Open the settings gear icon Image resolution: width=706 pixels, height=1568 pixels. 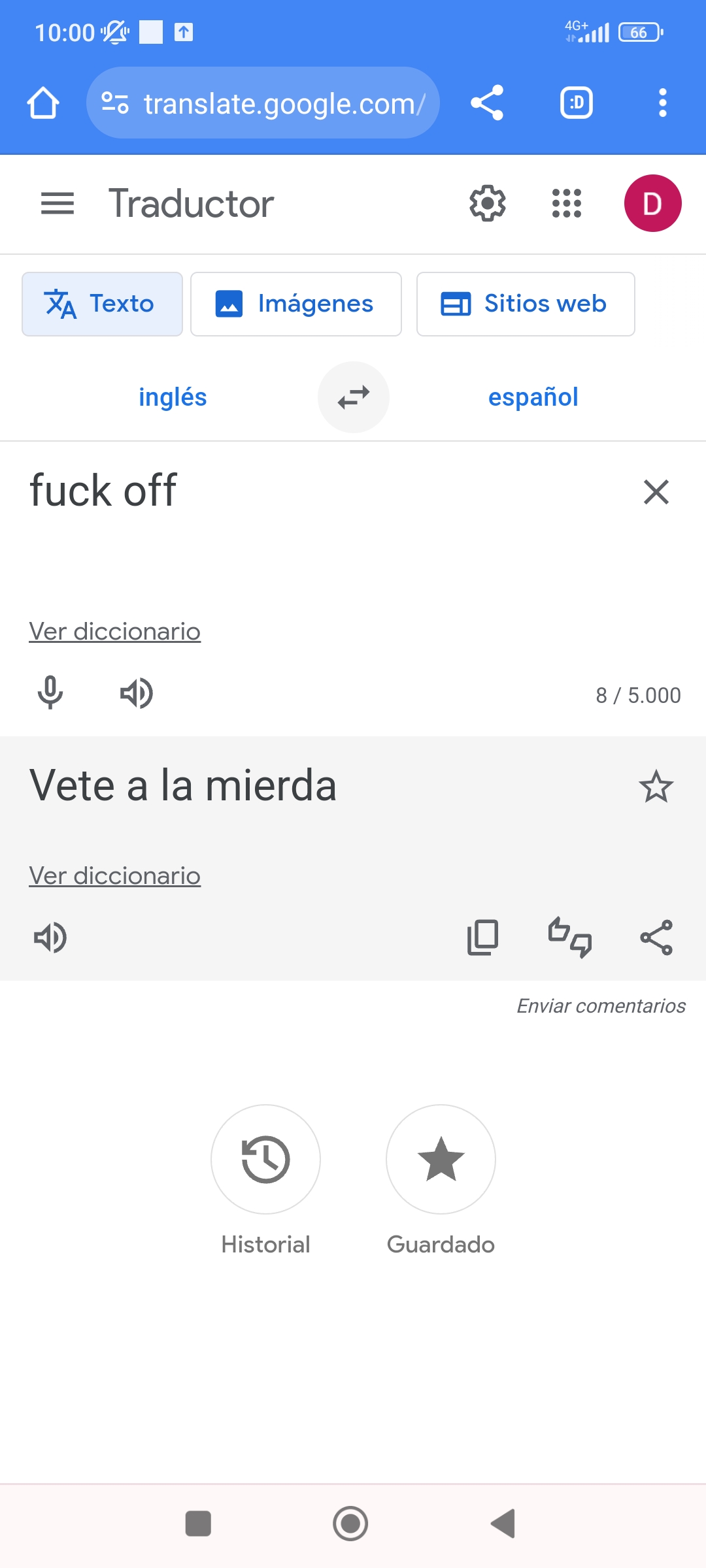click(x=488, y=203)
